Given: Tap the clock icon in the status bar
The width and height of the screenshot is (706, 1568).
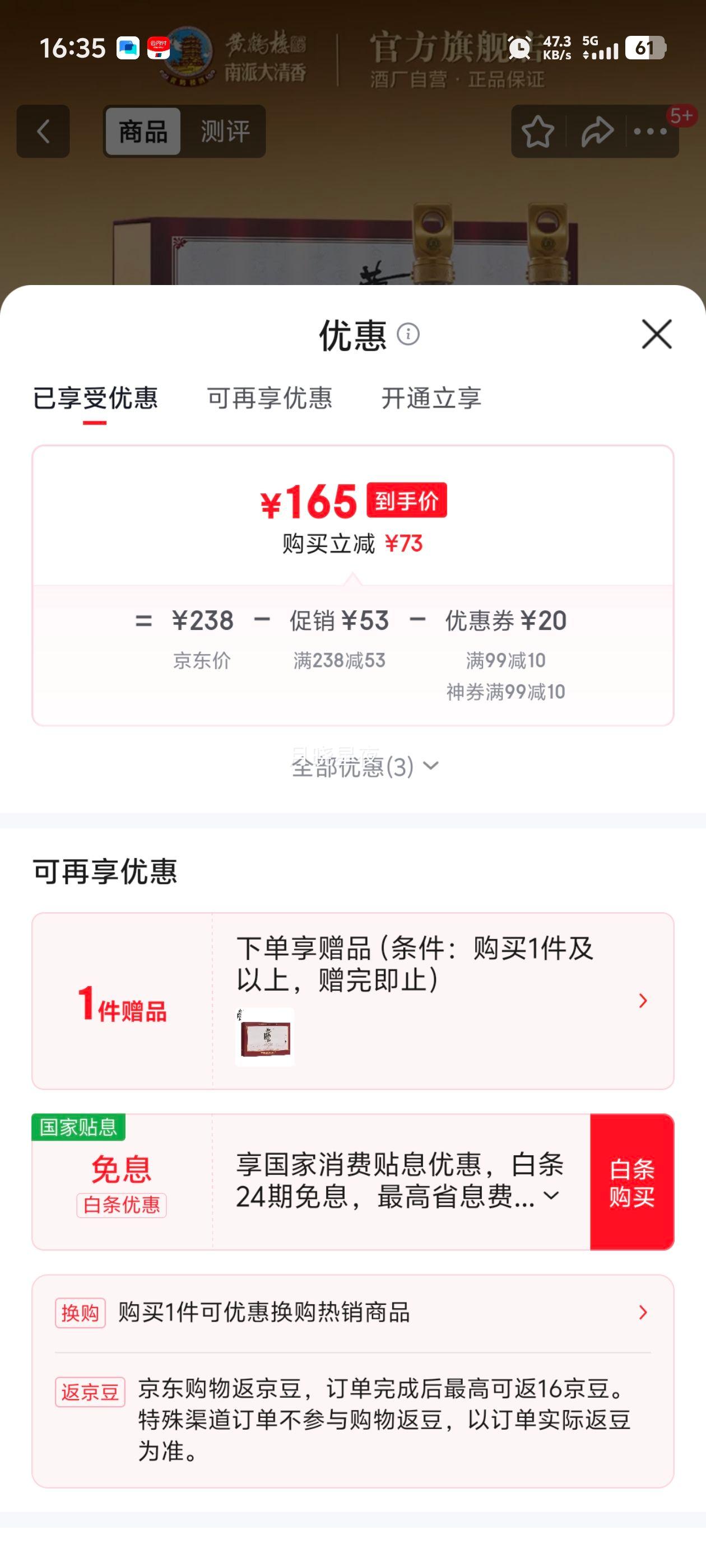Looking at the screenshot, I should pos(521,46).
